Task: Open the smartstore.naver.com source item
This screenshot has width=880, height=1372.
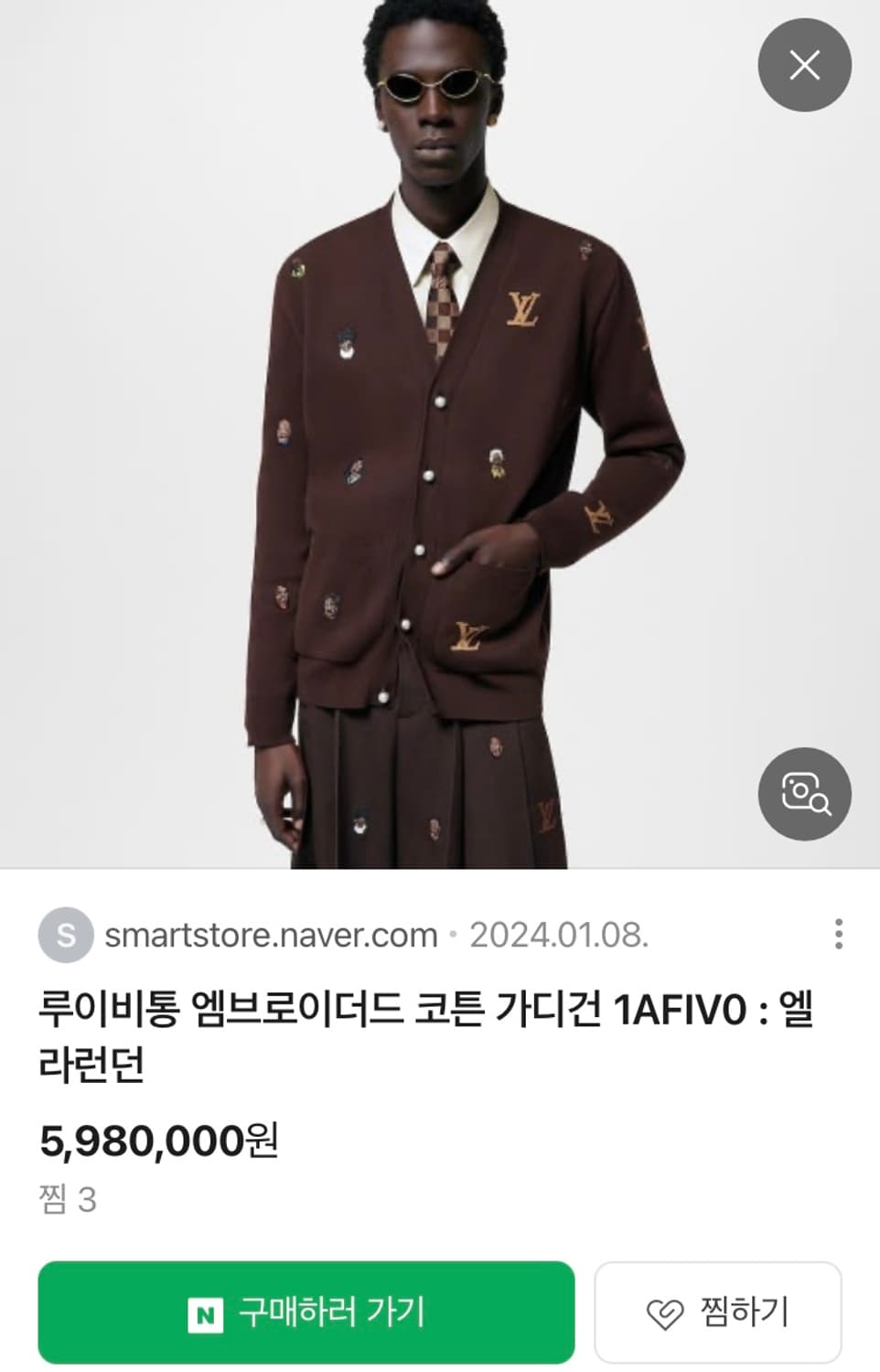Action: (x=271, y=936)
